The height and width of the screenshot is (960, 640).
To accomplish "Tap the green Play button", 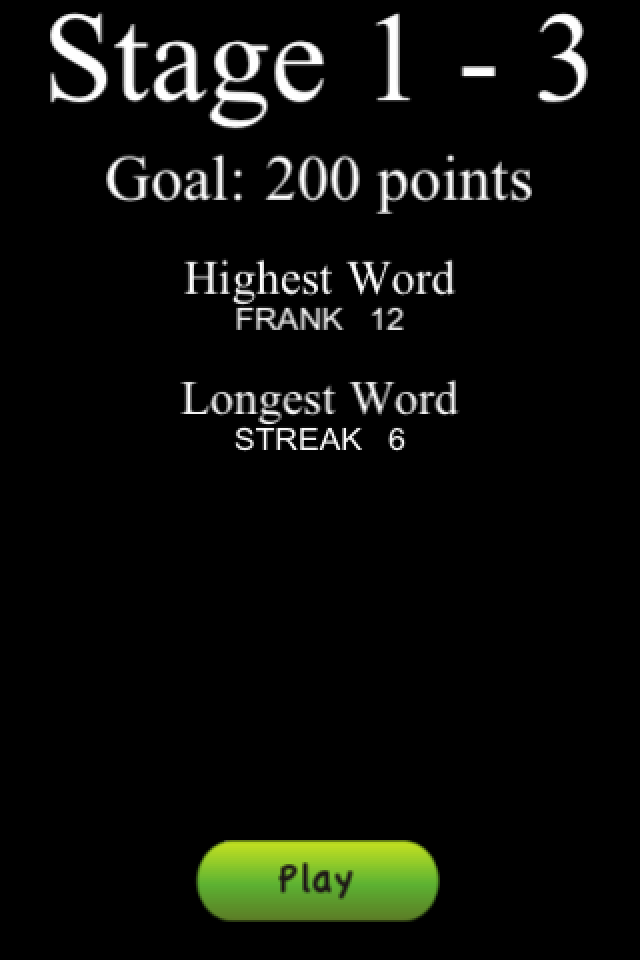I will click(317, 880).
